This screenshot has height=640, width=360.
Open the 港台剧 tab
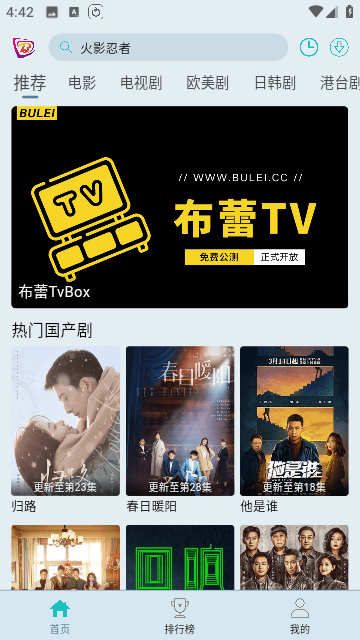[x=340, y=83]
